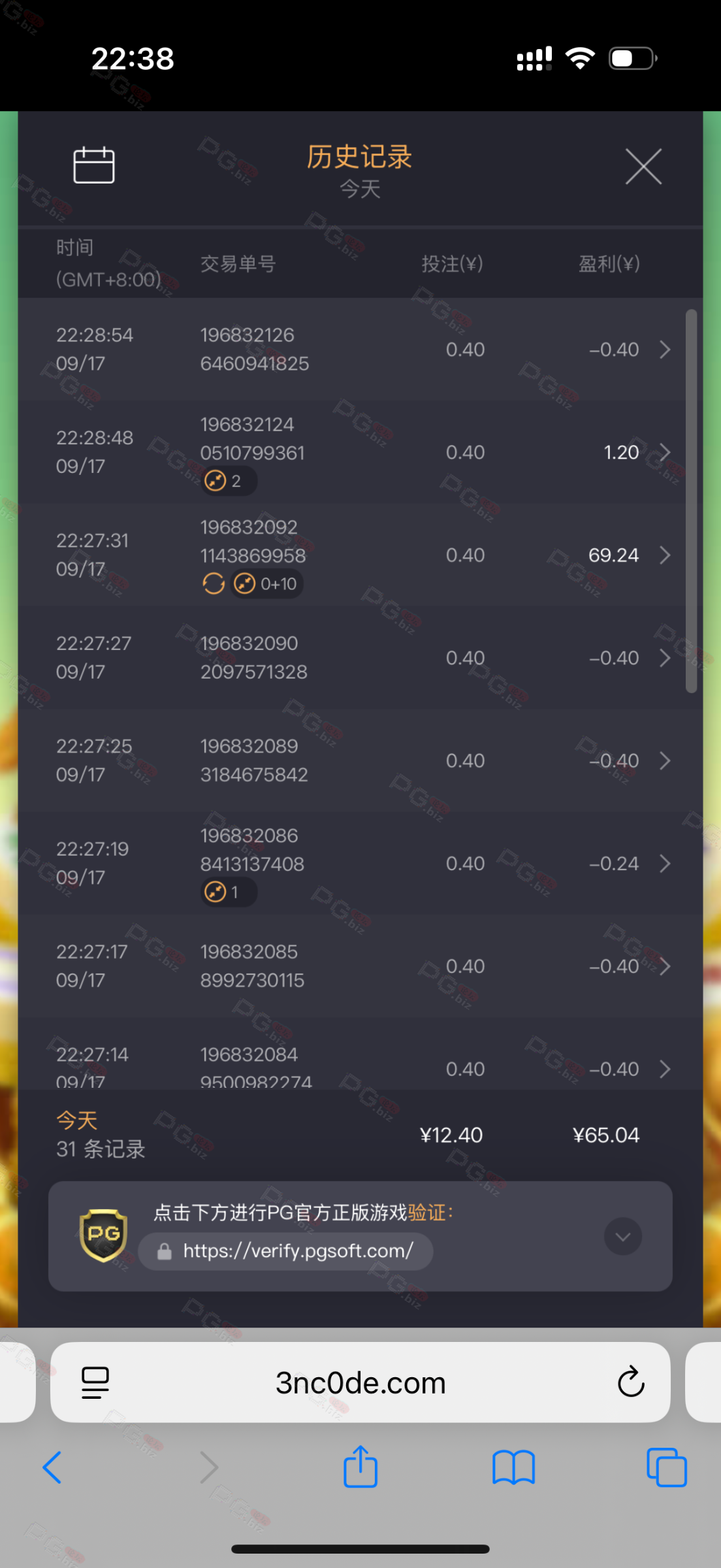Tap the 3nc0de.com address bar
Screen dimensions: 721x1568
360,1383
